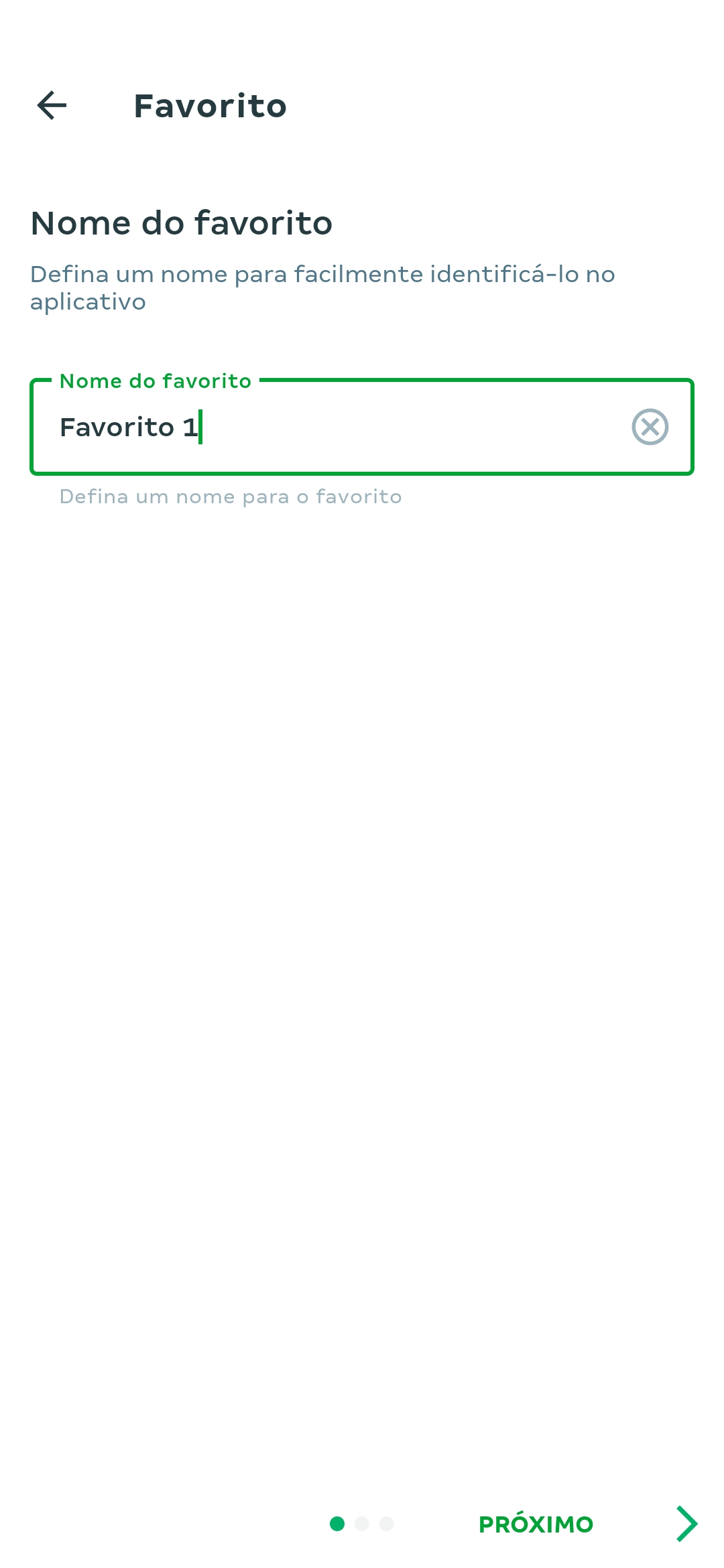Tap PRÓXIMO to continue
Screen dimensions: 724x1568
(536, 1524)
